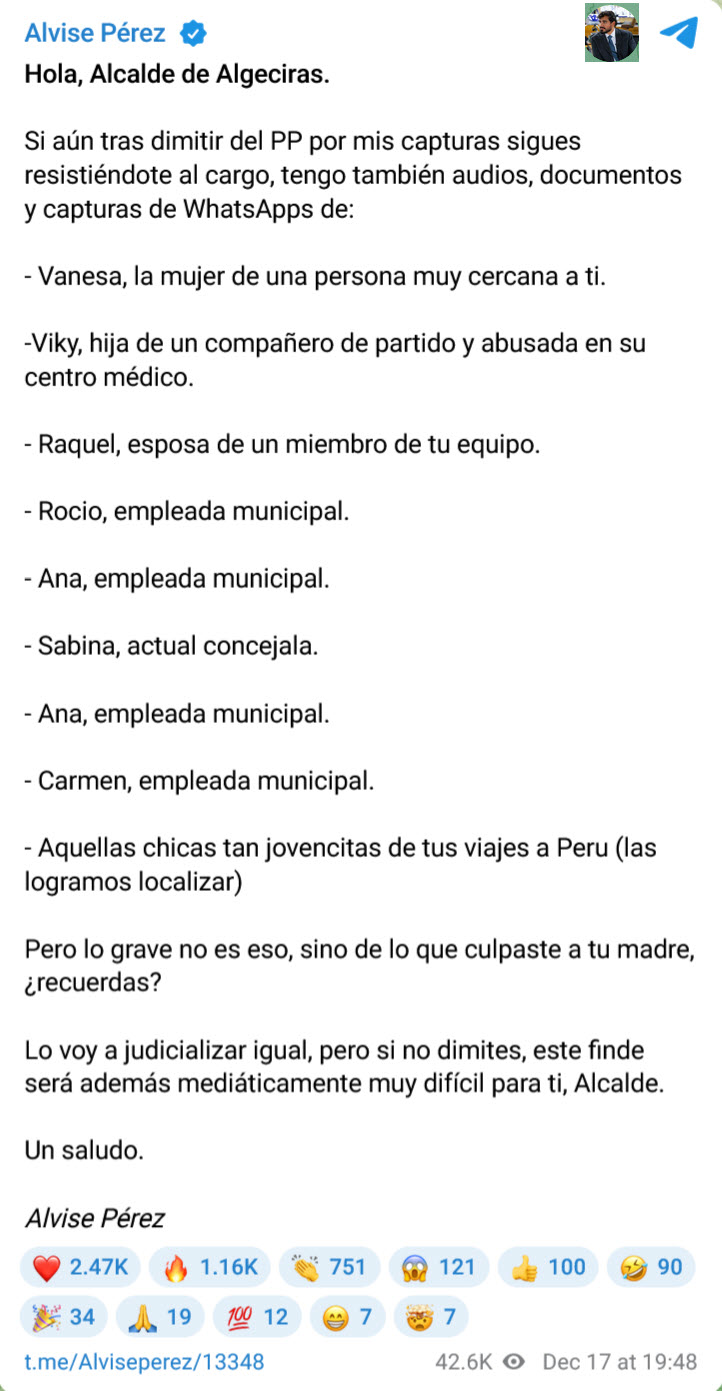Screen dimensions: 722x1391
Task: Open Alvise Pérez channel name link
Action: pos(95,33)
